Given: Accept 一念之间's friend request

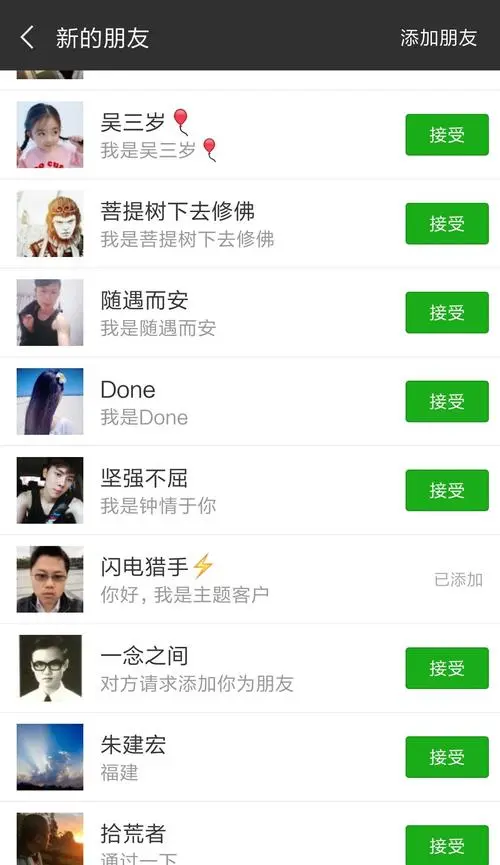Looking at the screenshot, I should (447, 668).
